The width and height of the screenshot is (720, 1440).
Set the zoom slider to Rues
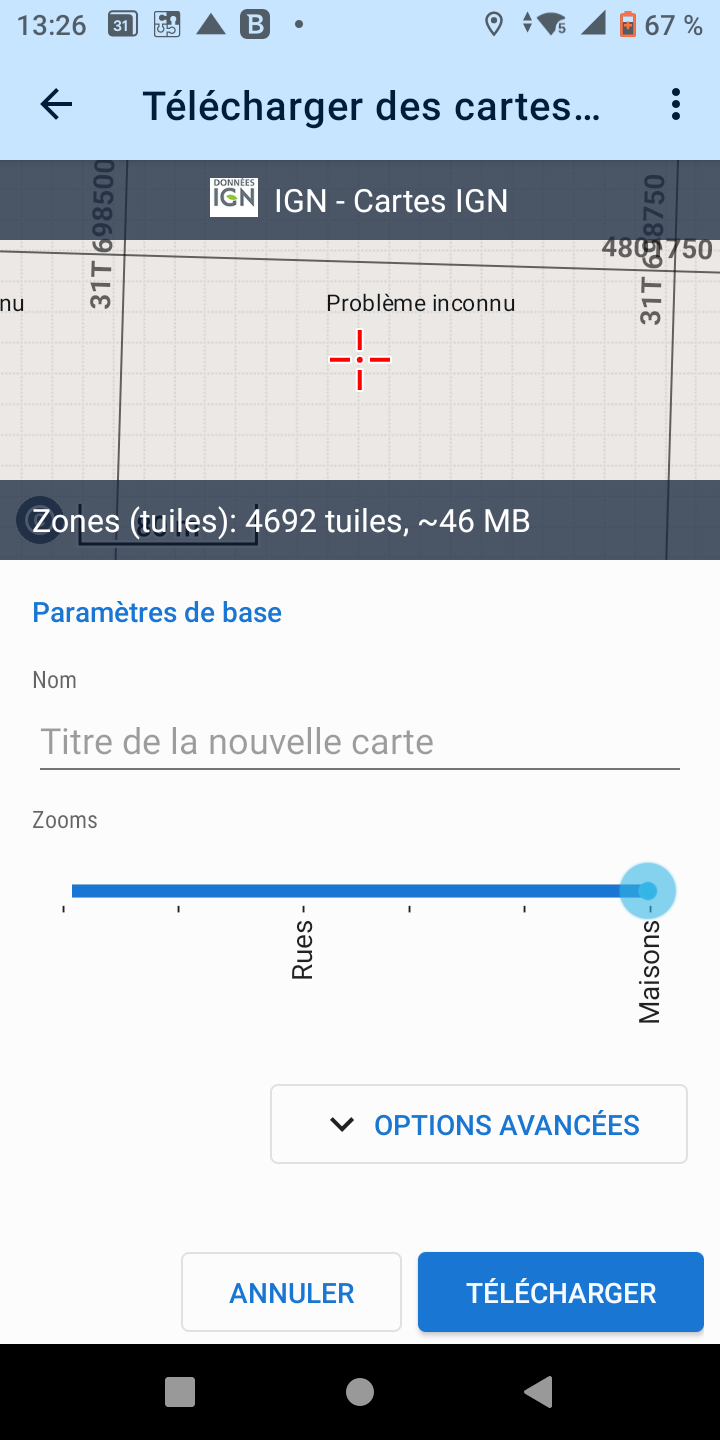pos(302,891)
